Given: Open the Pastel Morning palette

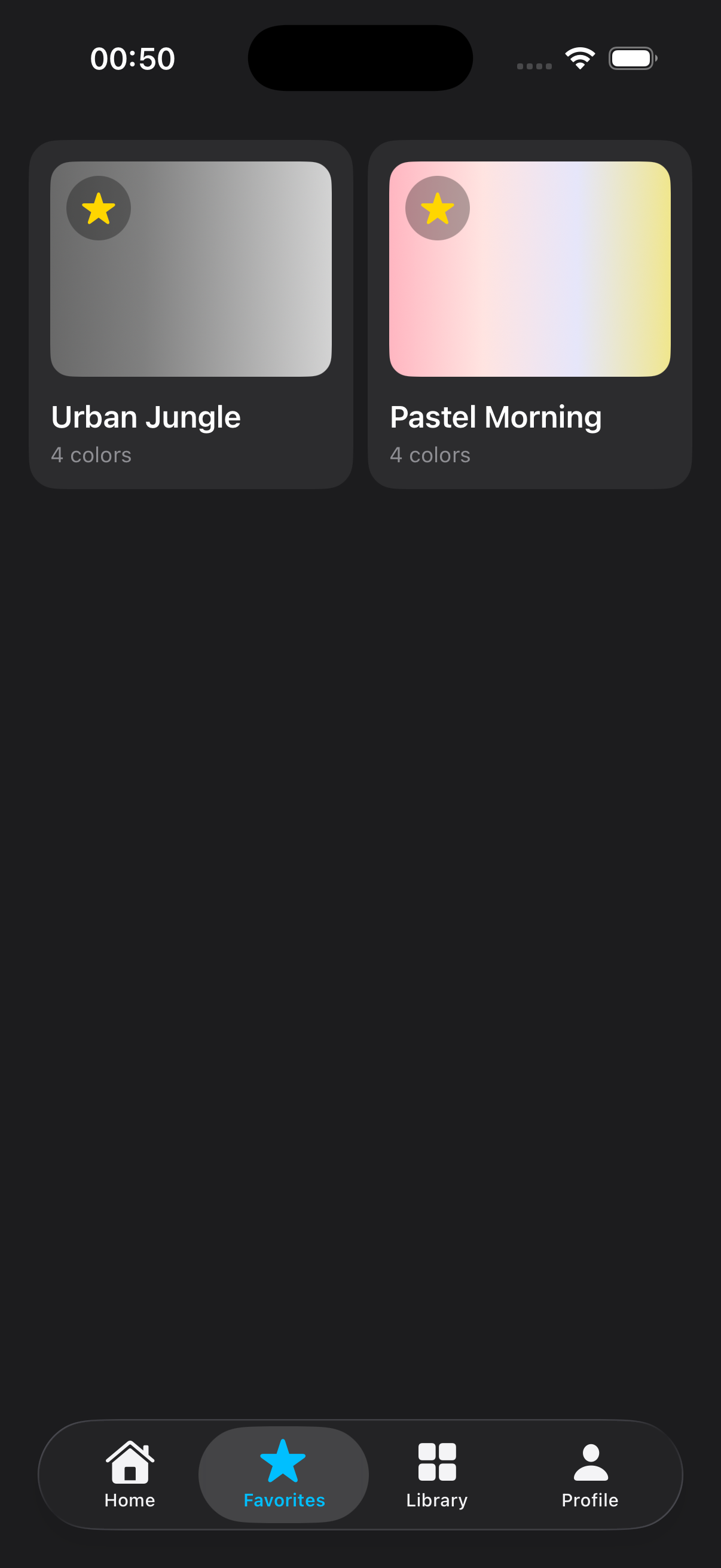Looking at the screenshot, I should pyautogui.click(x=529, y=313).
